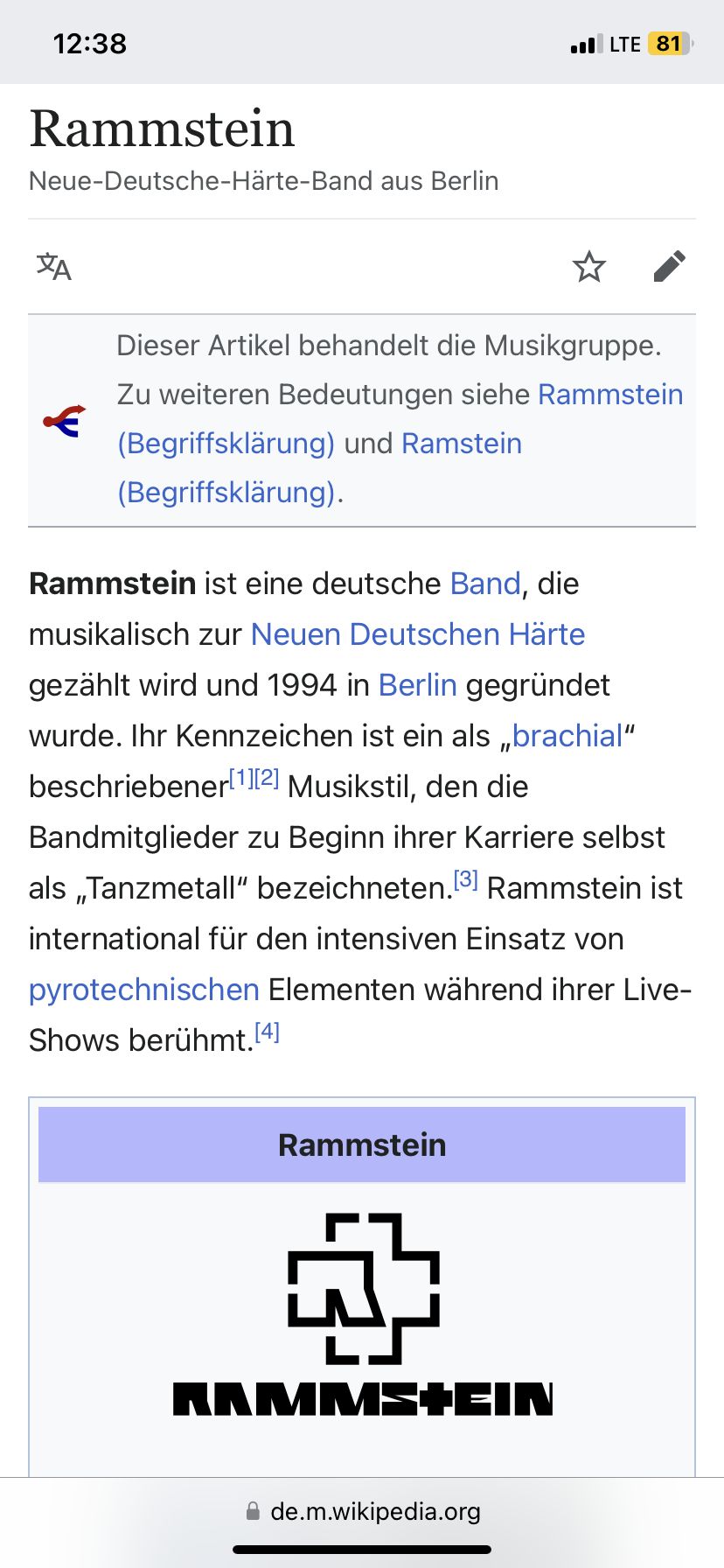Follow the Band link

point(485,584)
